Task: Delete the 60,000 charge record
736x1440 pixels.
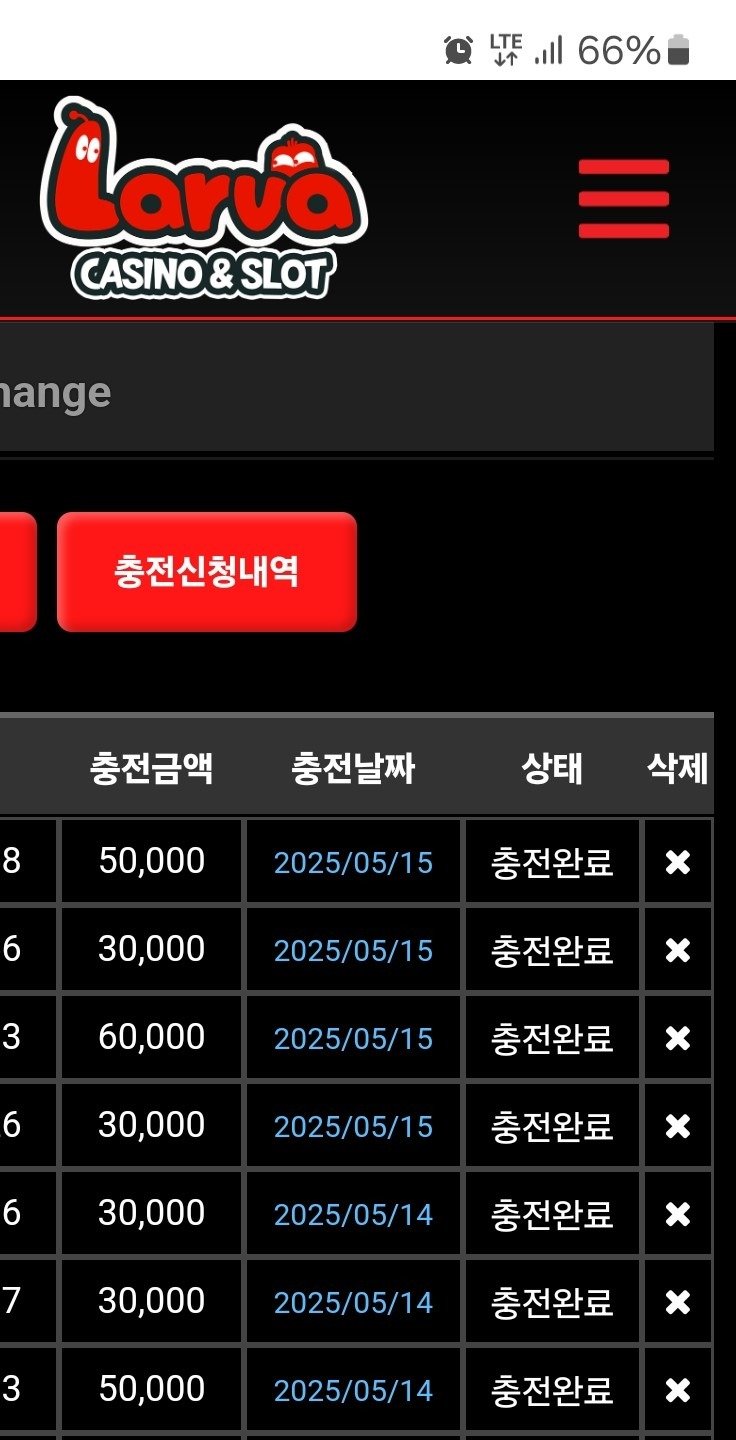Action: point(678,1038)
